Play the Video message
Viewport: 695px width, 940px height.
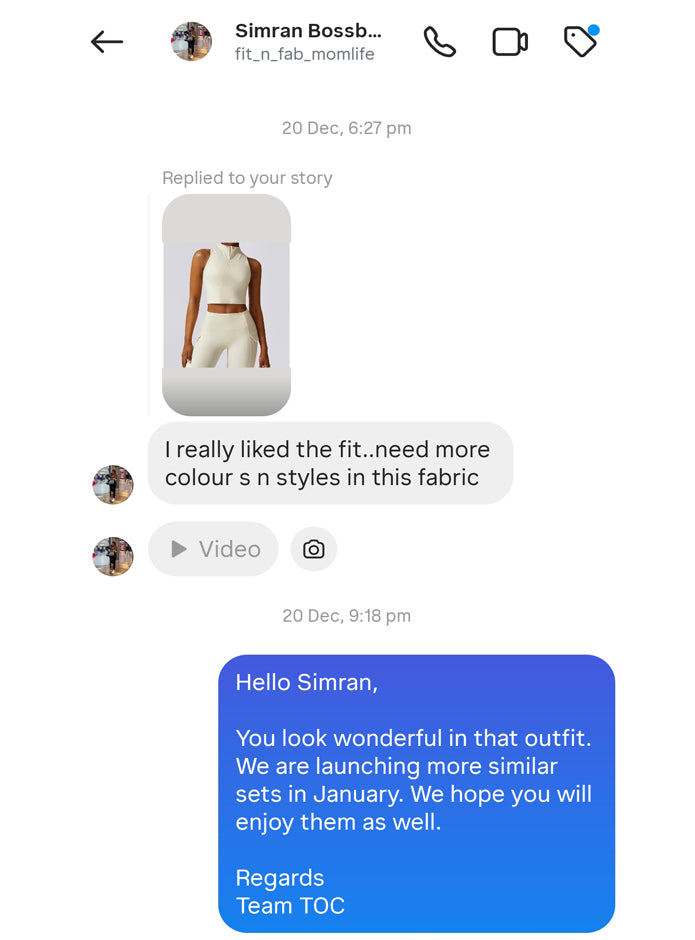[x=213, y=549]
